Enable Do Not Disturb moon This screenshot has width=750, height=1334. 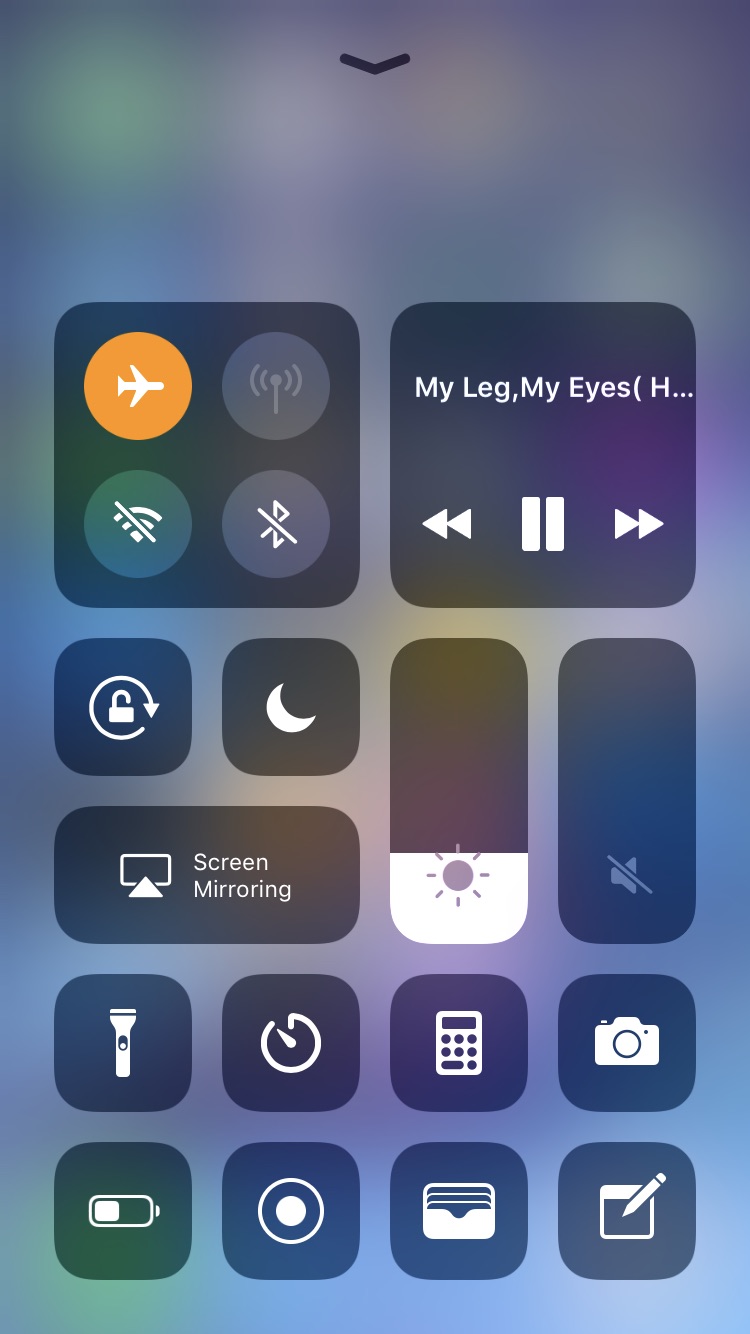coord(291,707)
